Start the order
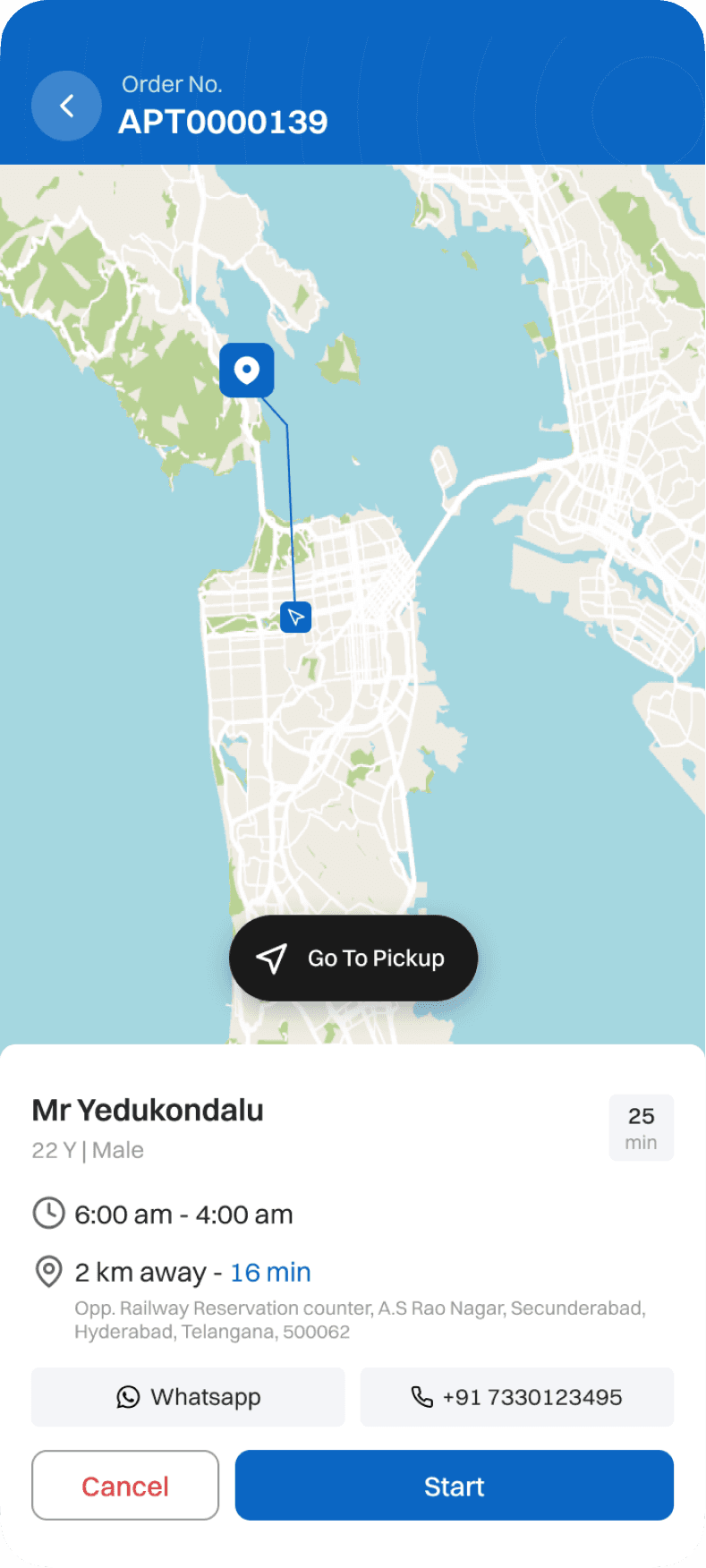This screenshot has width=706, height=1568. tap(454, 1486)
